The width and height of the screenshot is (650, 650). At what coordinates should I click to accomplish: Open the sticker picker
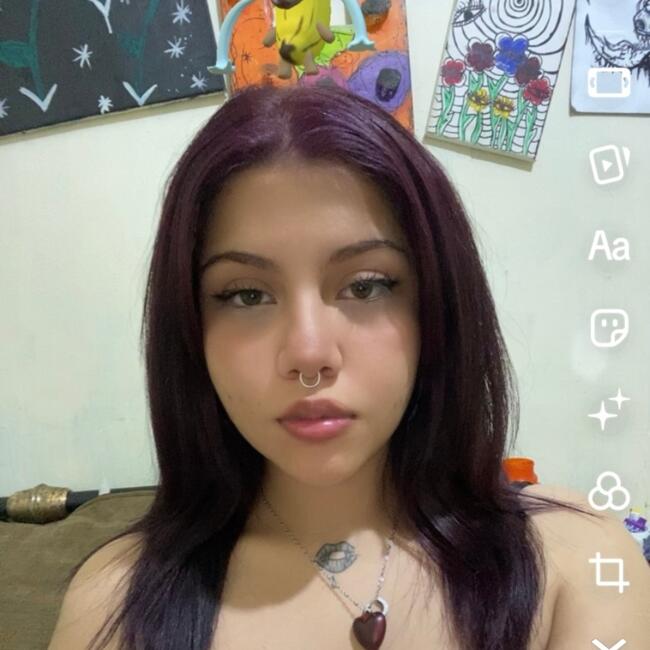608,328
